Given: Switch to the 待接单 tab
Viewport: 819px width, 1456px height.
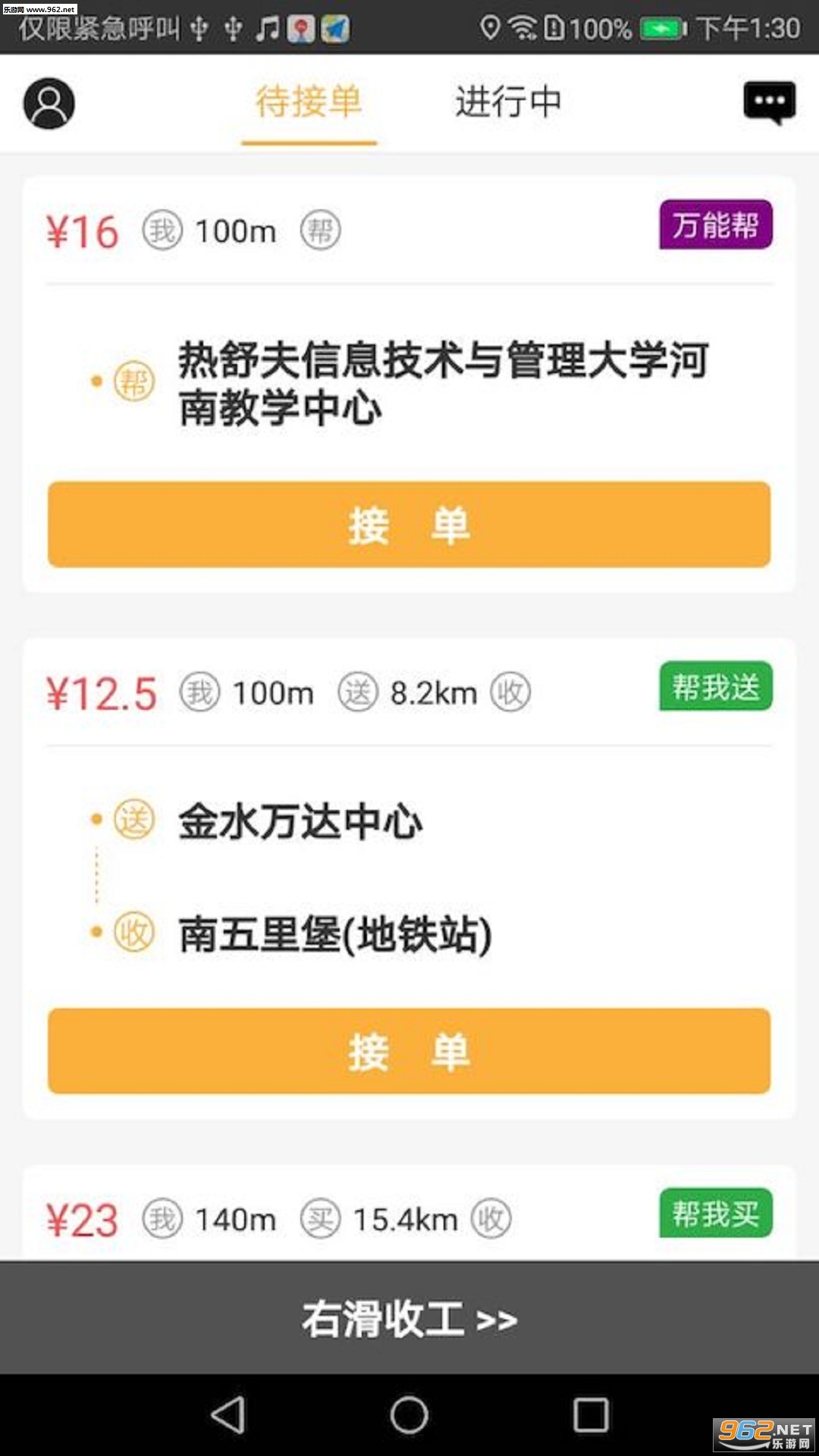Looking at the screenshot, I should click(309, 102).
